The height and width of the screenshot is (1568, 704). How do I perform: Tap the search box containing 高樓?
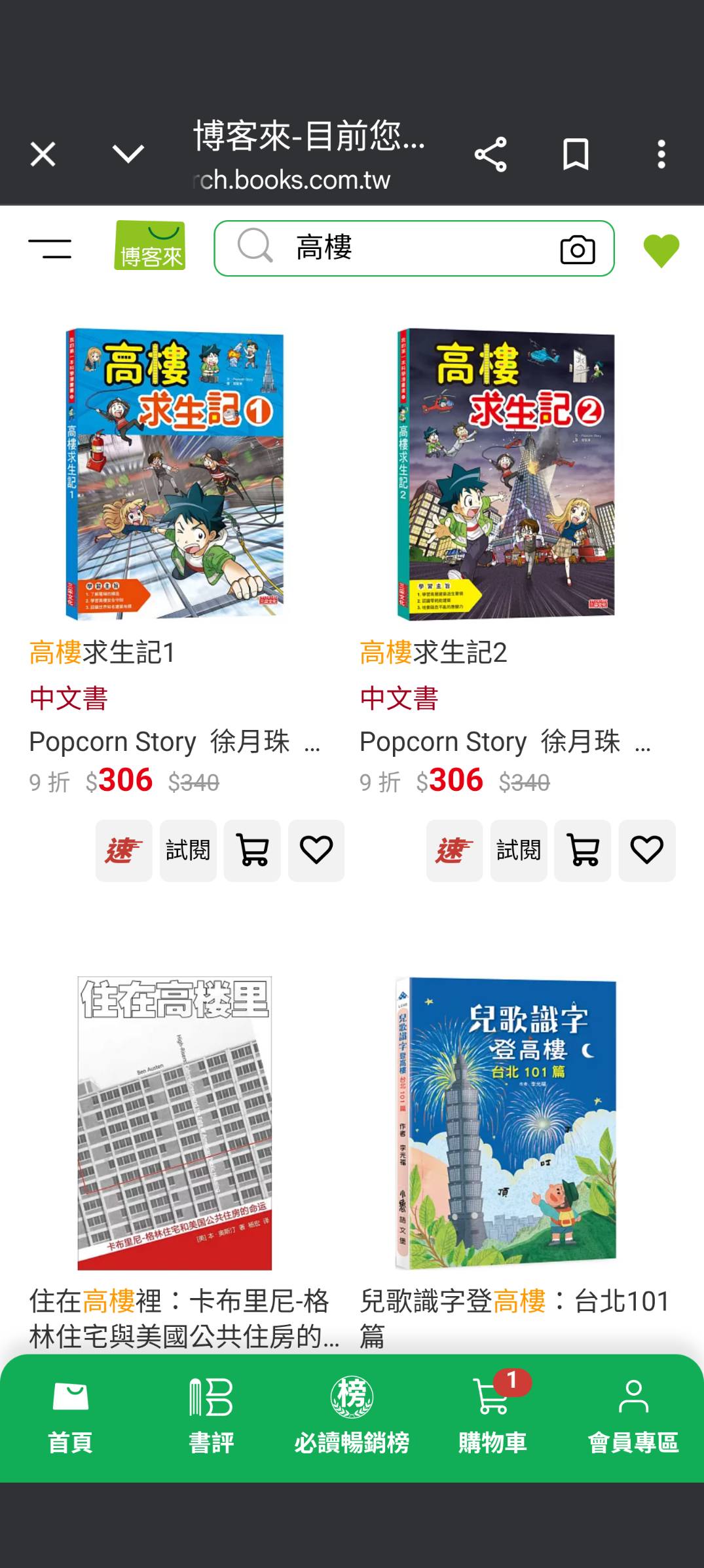point(393,248)
